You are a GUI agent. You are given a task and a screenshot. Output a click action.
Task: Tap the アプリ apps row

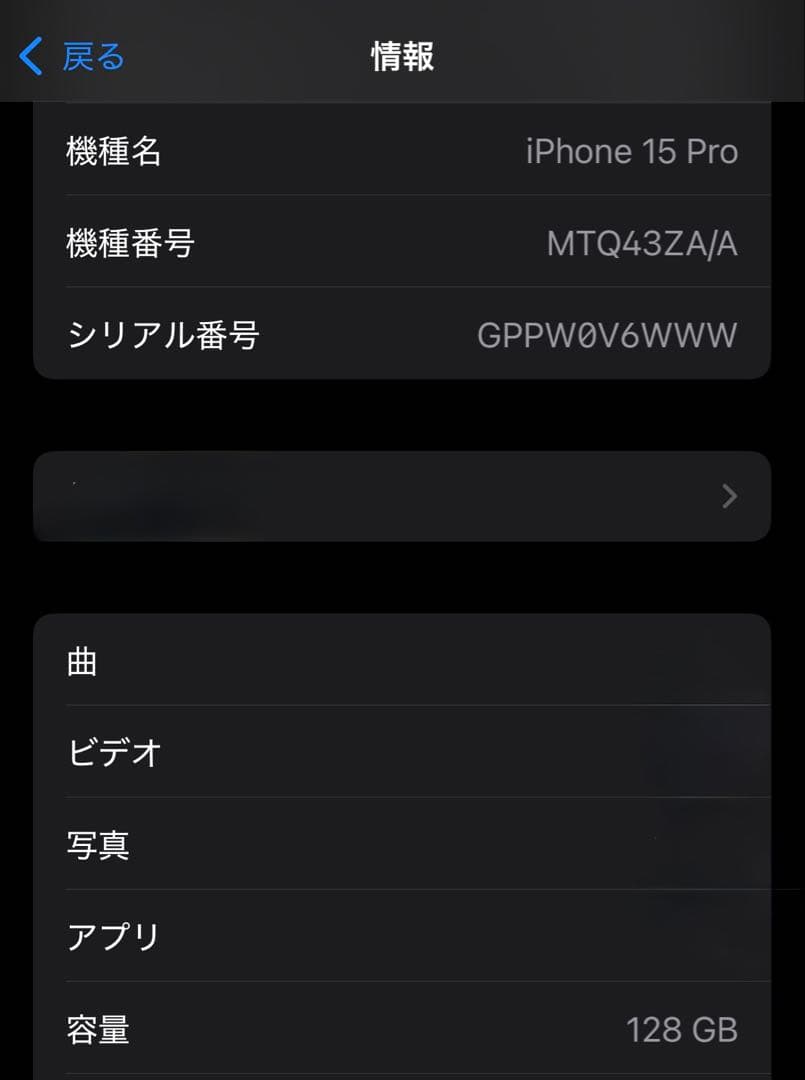(x=400, y=936)
